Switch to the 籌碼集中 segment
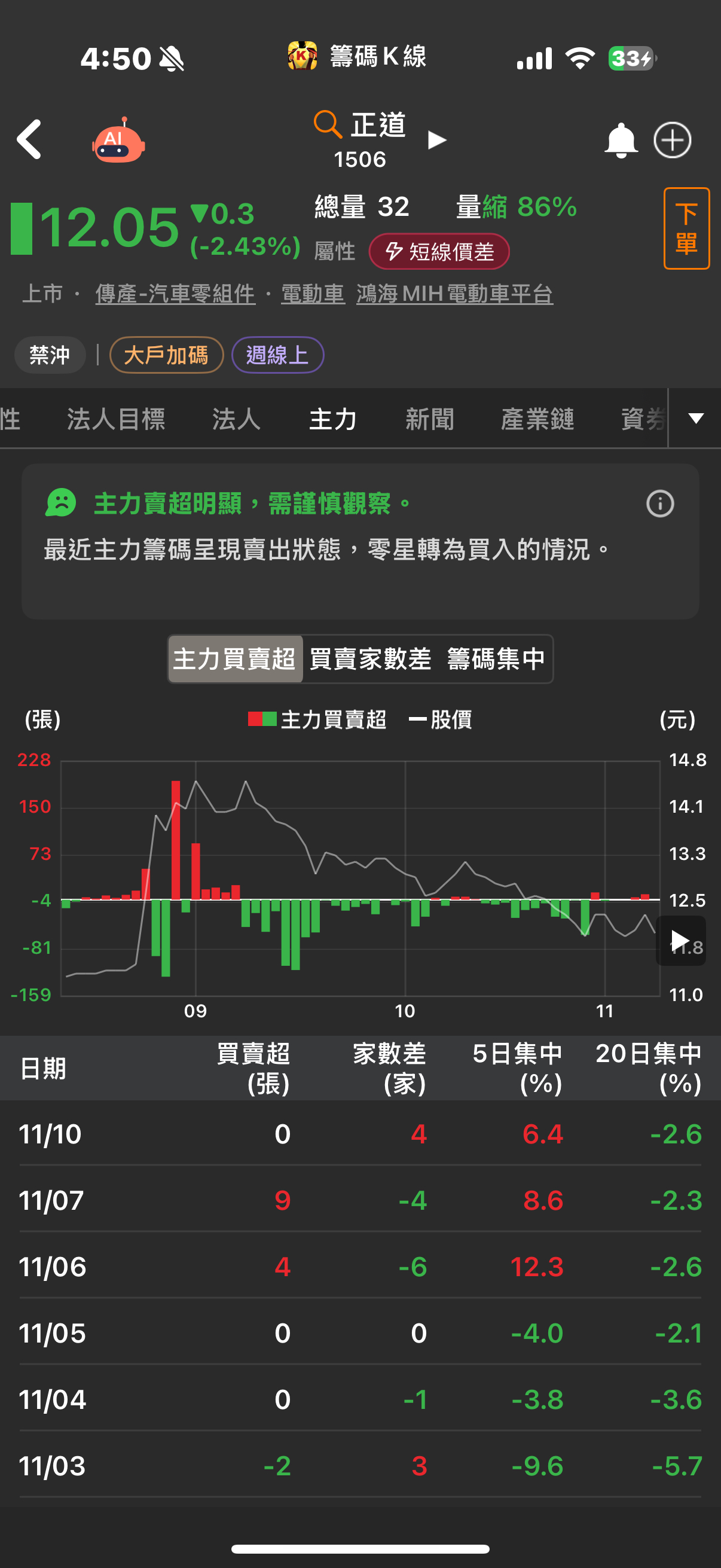 [496, 659]
